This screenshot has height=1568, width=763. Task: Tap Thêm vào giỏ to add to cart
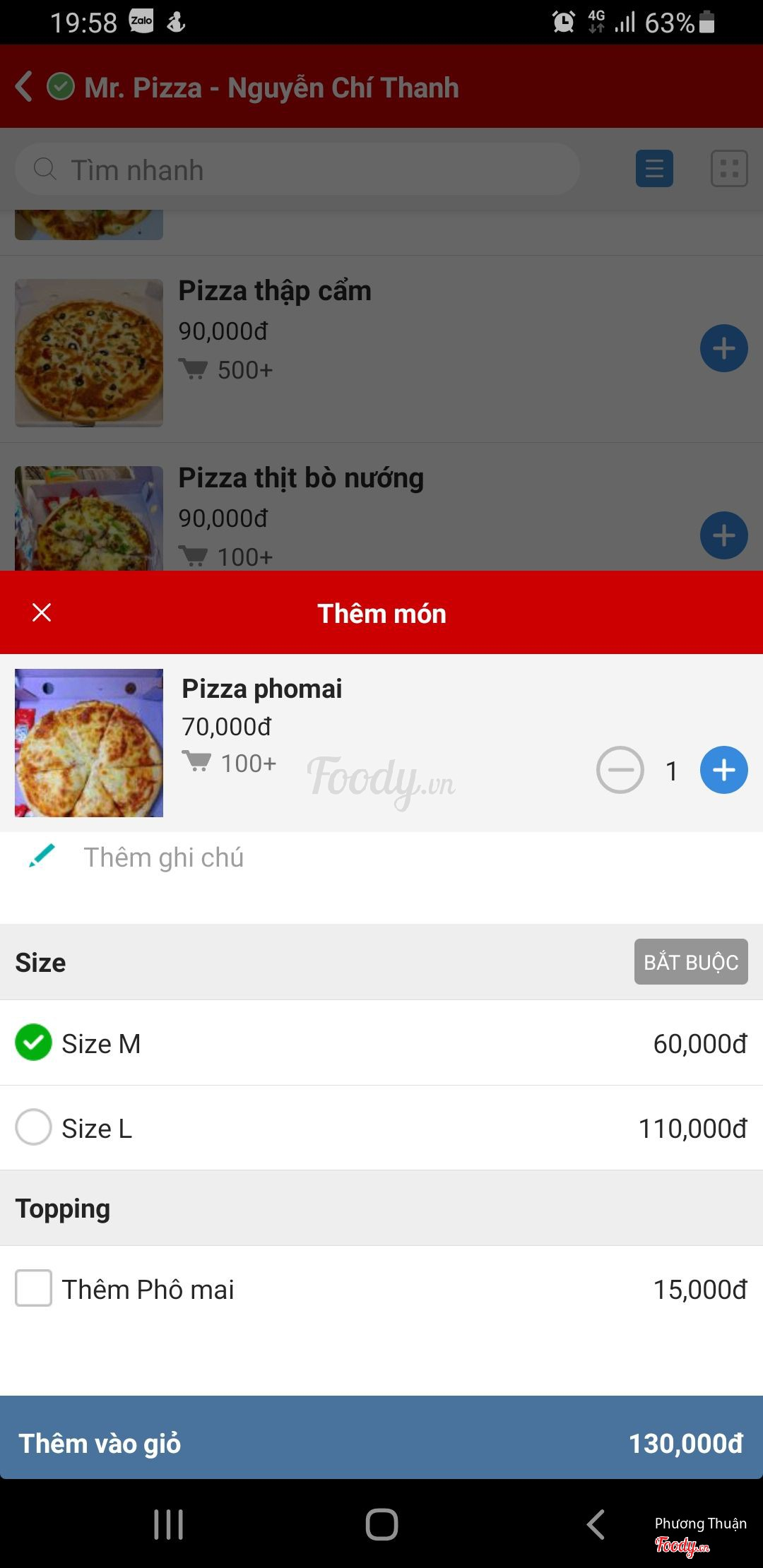(381, 1444)
